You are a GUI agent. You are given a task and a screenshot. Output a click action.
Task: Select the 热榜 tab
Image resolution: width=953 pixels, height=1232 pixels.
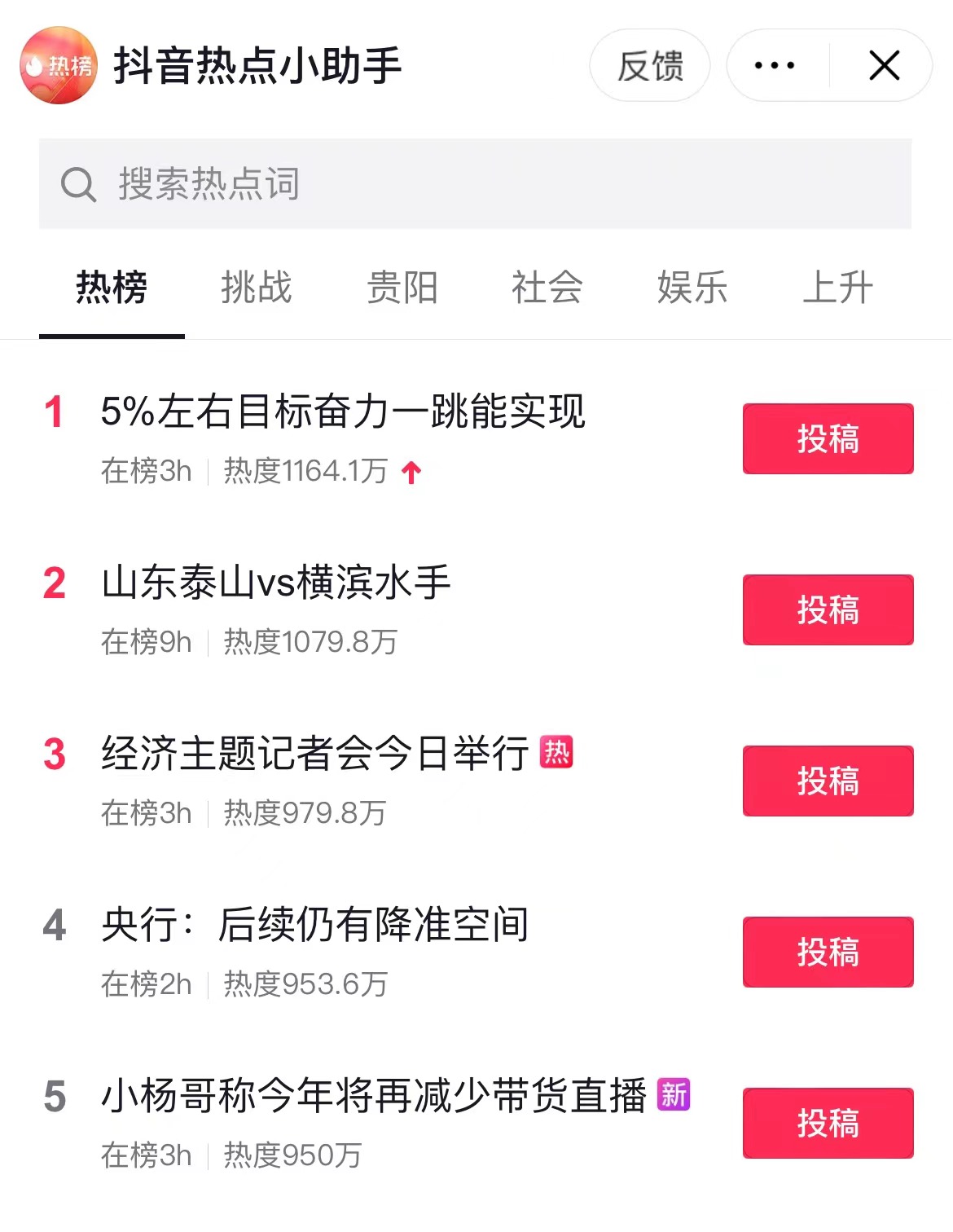[x=112, y=288]
